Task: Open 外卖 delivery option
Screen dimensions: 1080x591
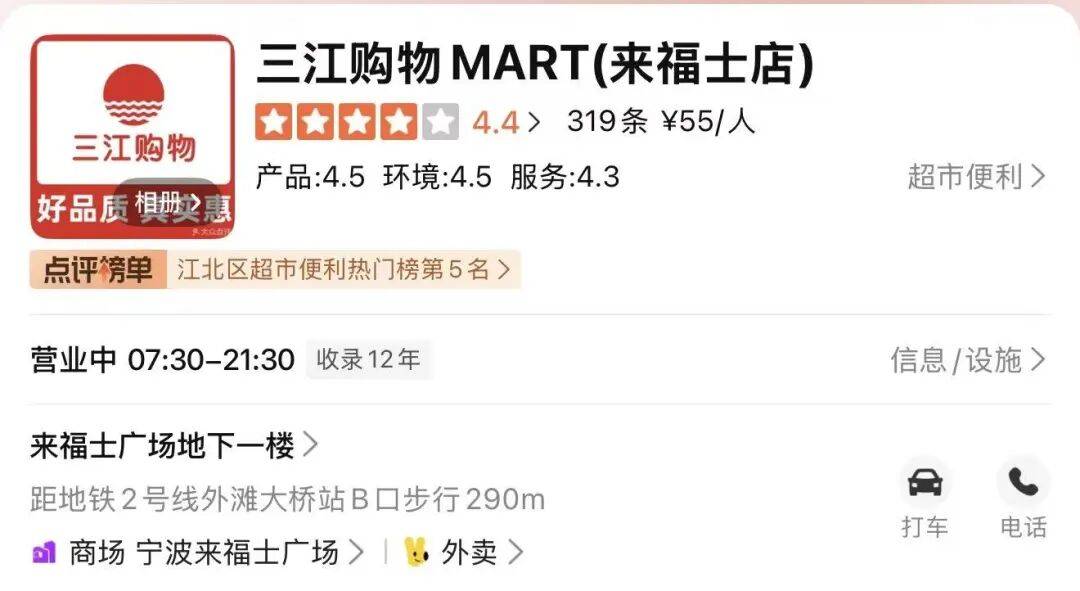Action: point(466,552)
